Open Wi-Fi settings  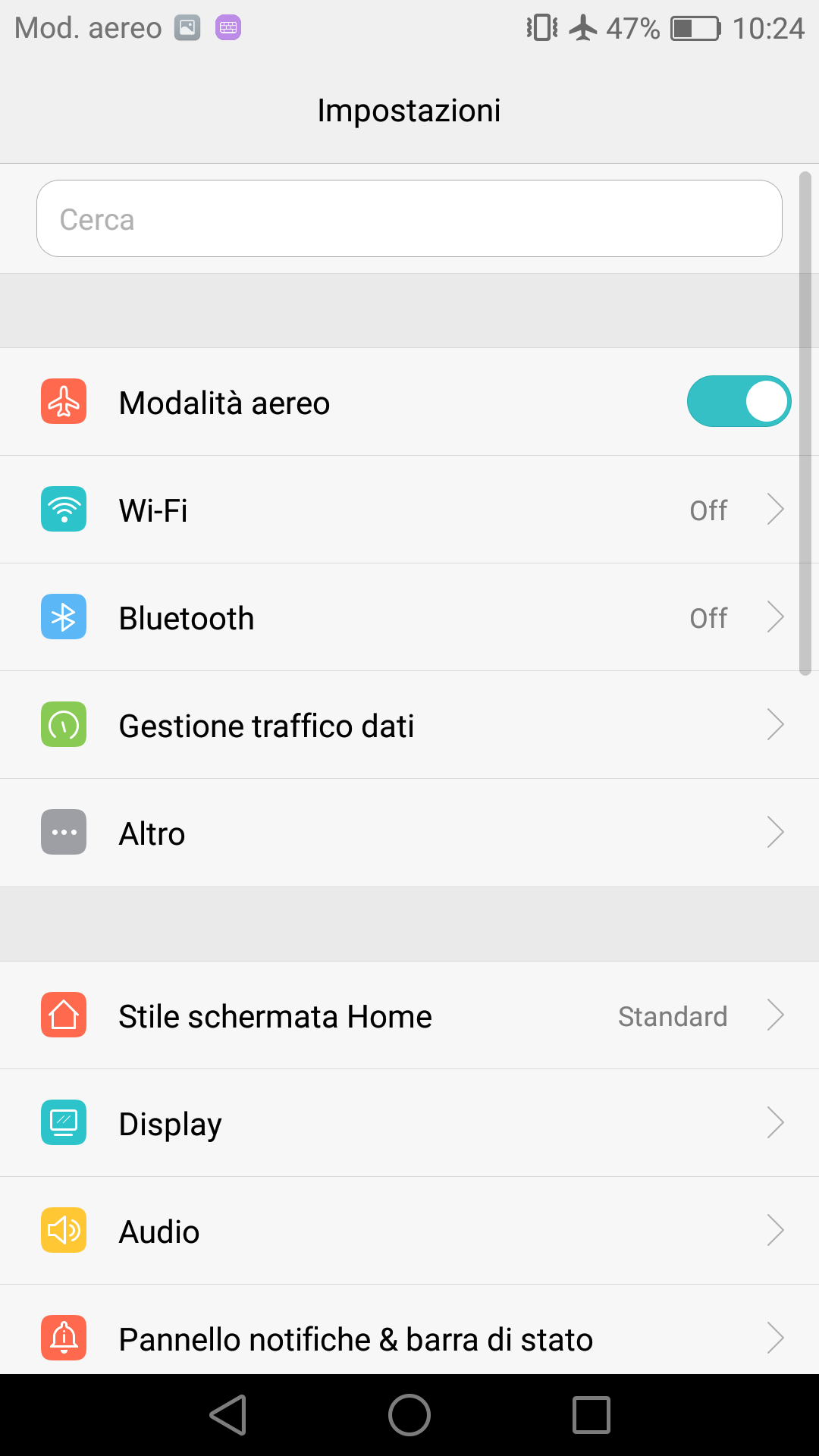[x=409, y=510]
